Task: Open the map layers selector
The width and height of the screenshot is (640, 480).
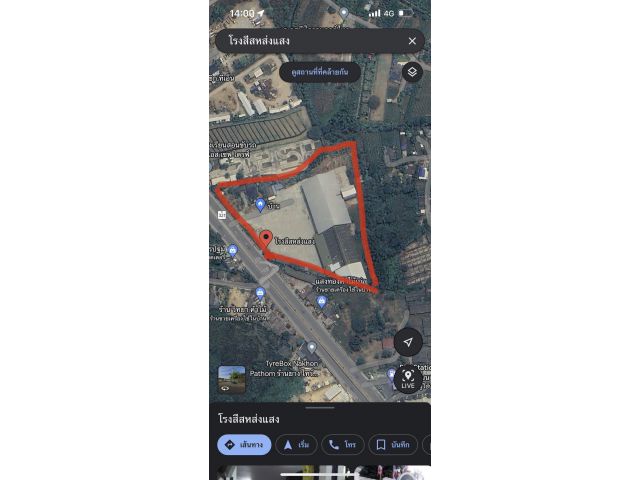Action: click(412, 72)
